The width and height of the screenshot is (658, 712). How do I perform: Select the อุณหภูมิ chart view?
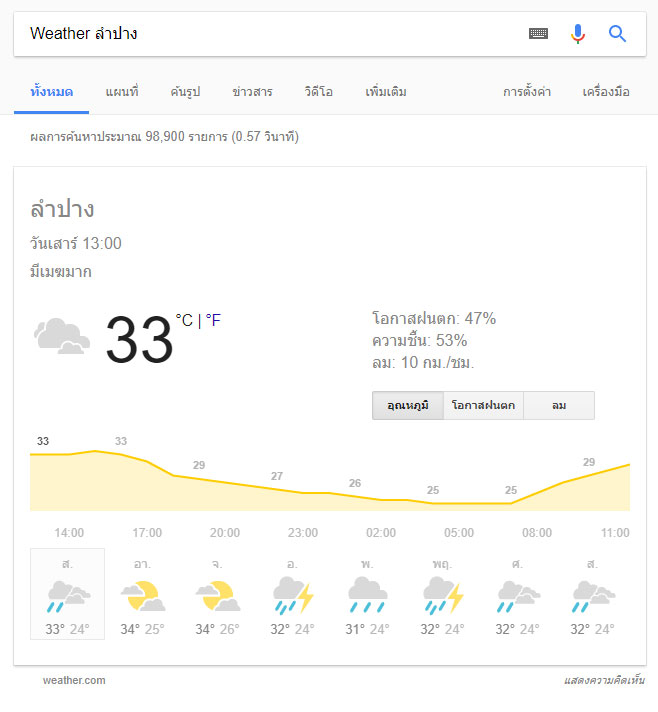(407, 405)
